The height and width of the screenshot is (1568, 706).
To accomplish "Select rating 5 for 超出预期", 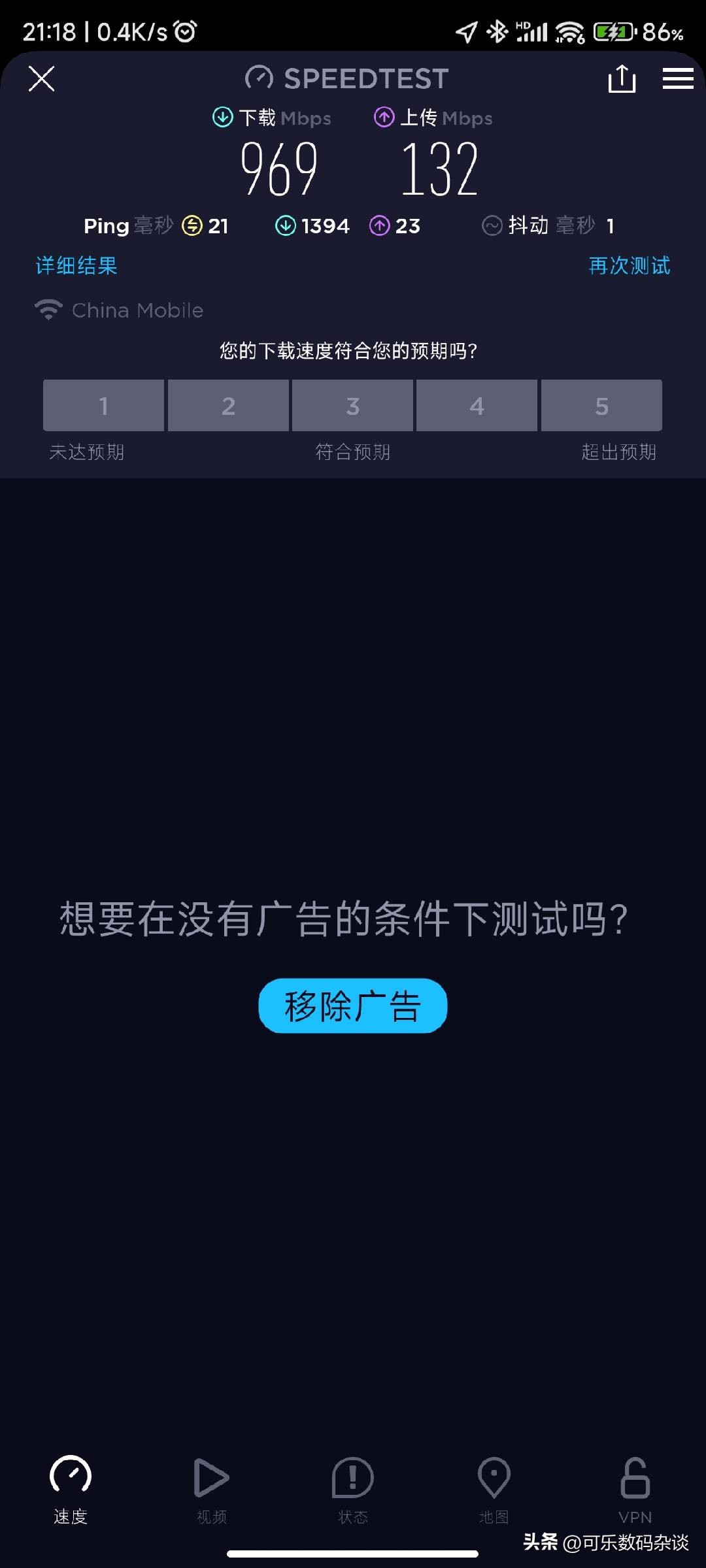I will pos(601,405).
